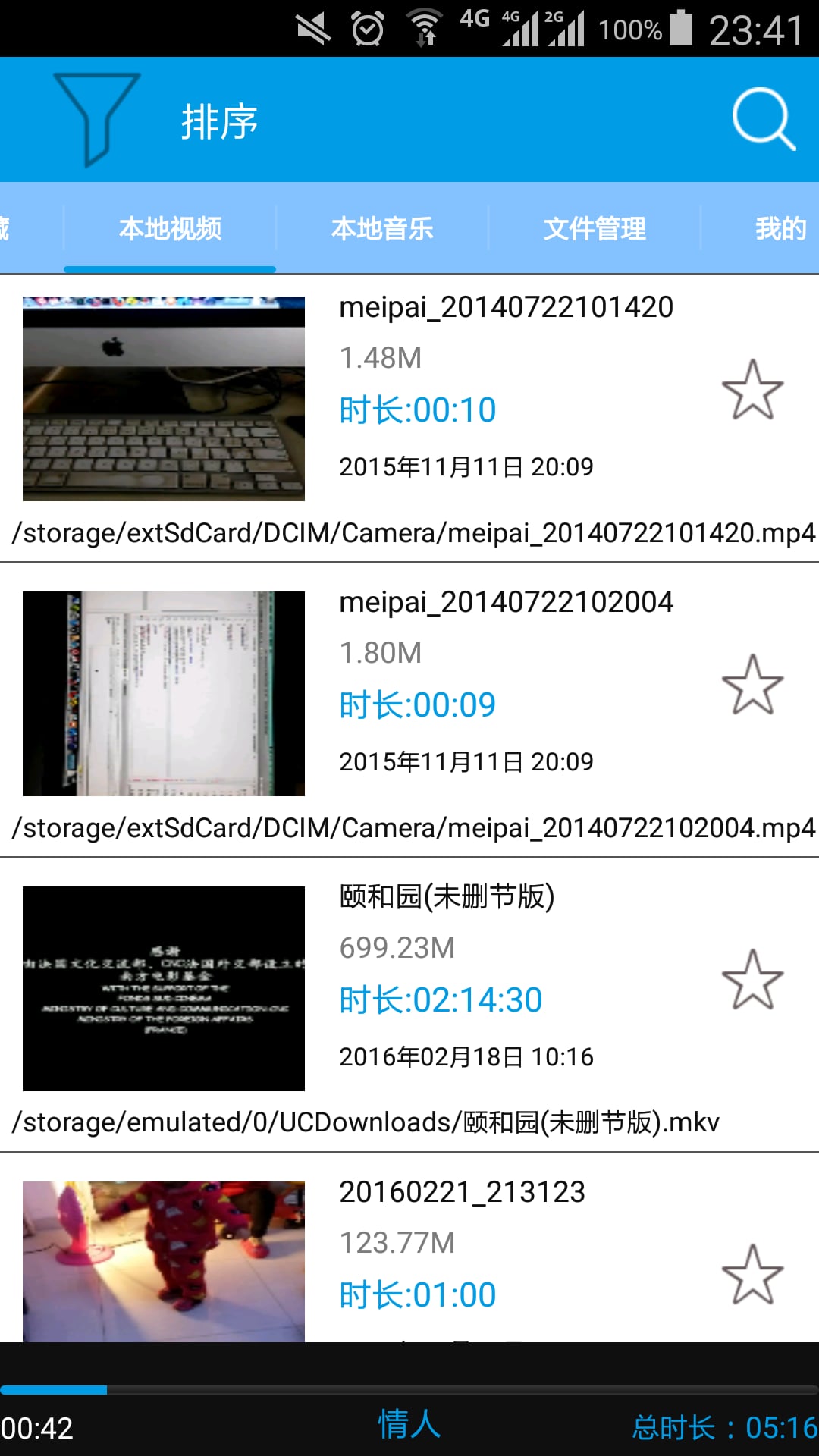Screen dimensions: 819x1456
Task: Open the 我的 section
Action: (781, 227)
